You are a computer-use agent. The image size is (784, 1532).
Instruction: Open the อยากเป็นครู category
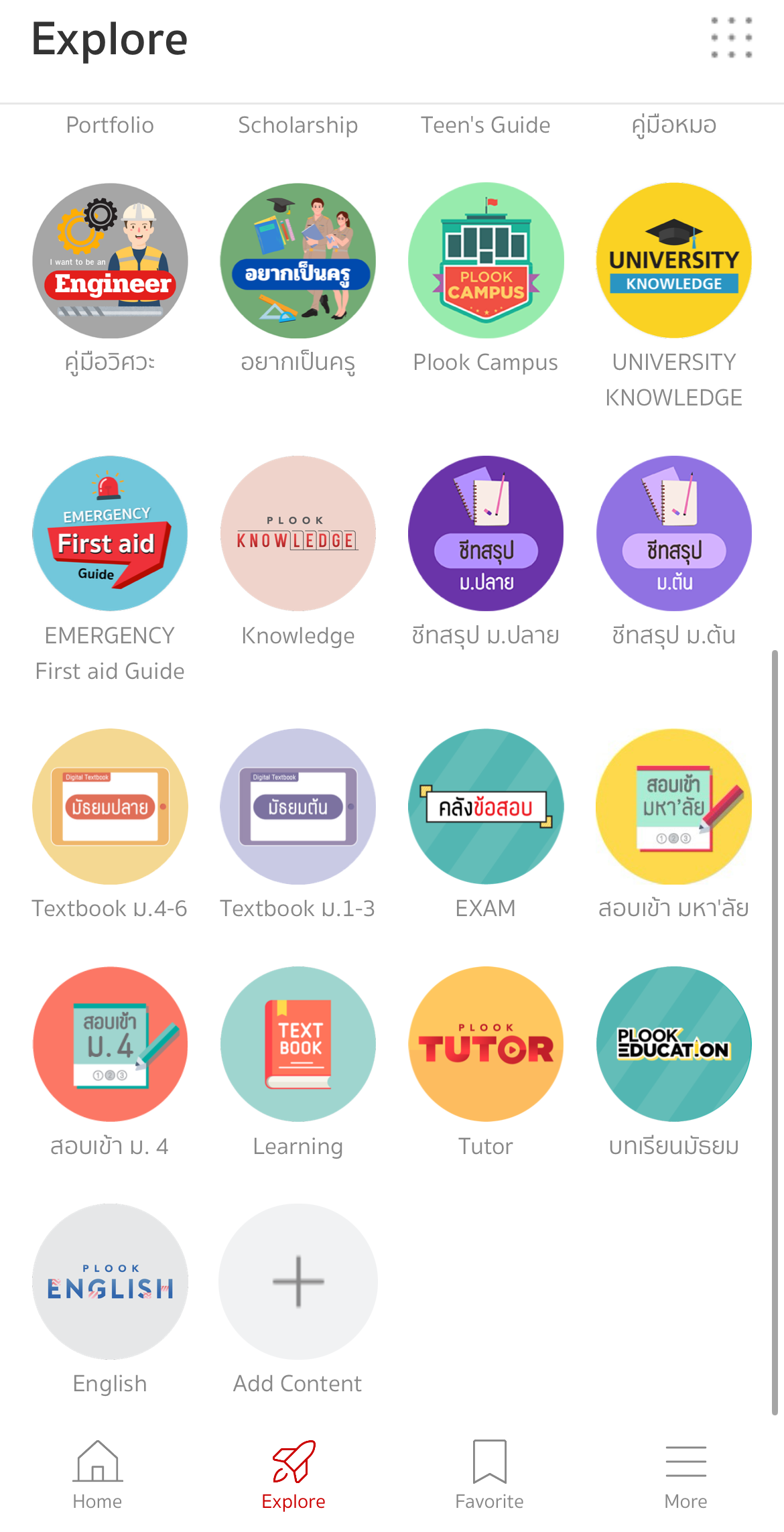pos(298,261)
